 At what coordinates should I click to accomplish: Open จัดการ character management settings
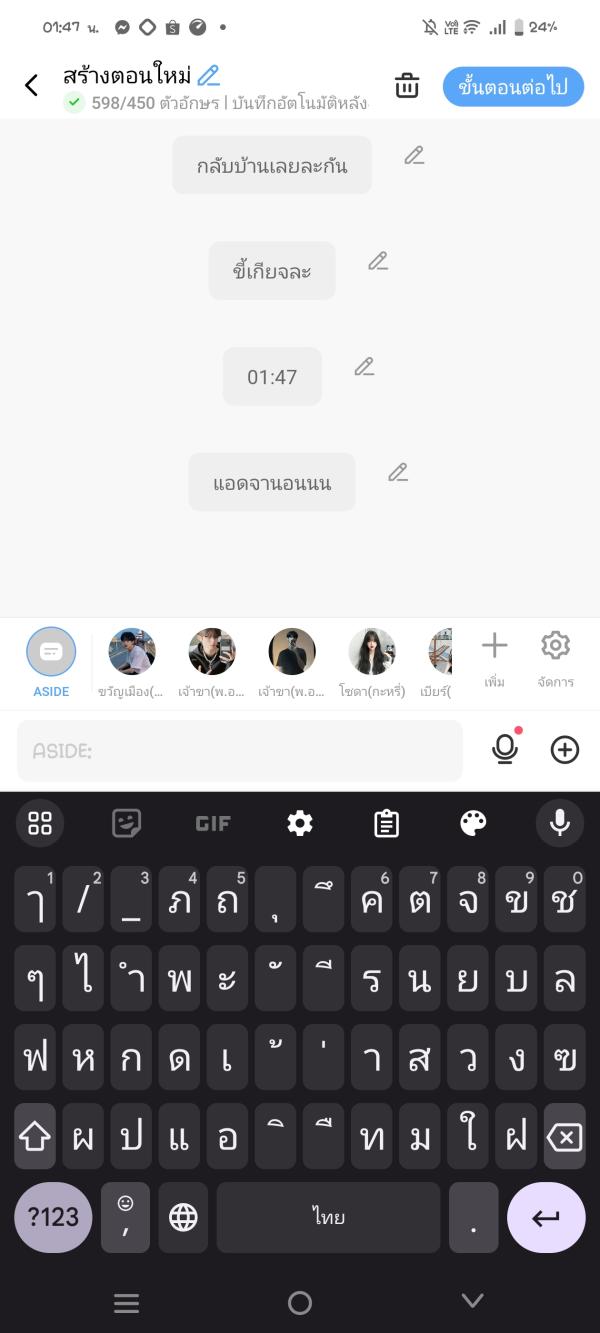tap(555, 659)
